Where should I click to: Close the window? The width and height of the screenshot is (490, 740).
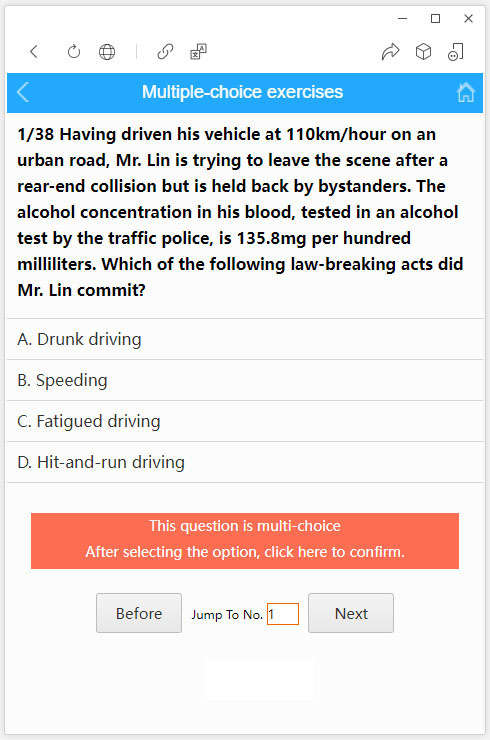pos(468,18)
